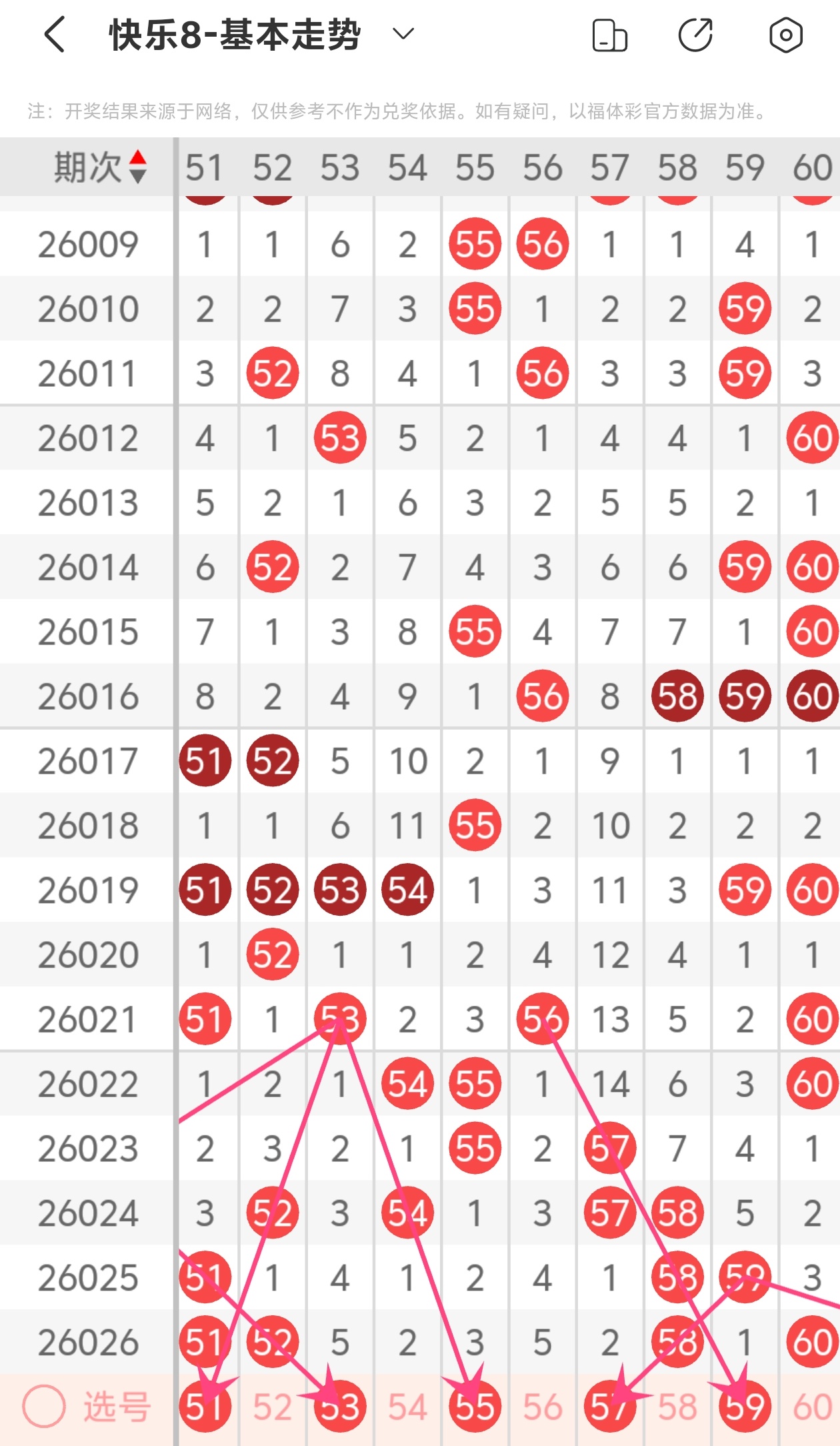Unselect number 55 in the 选号 row
This screenshot has height=1446, width=840.
(475, 1407)
